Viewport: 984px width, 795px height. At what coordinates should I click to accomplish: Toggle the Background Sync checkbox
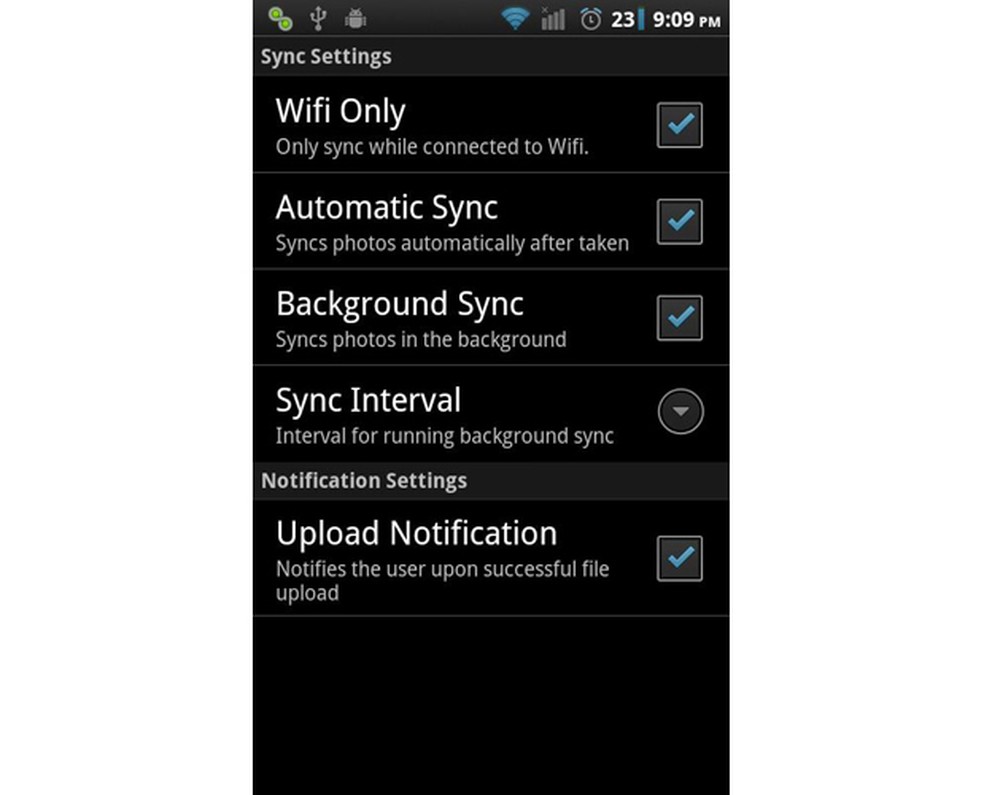coord(679,317)
